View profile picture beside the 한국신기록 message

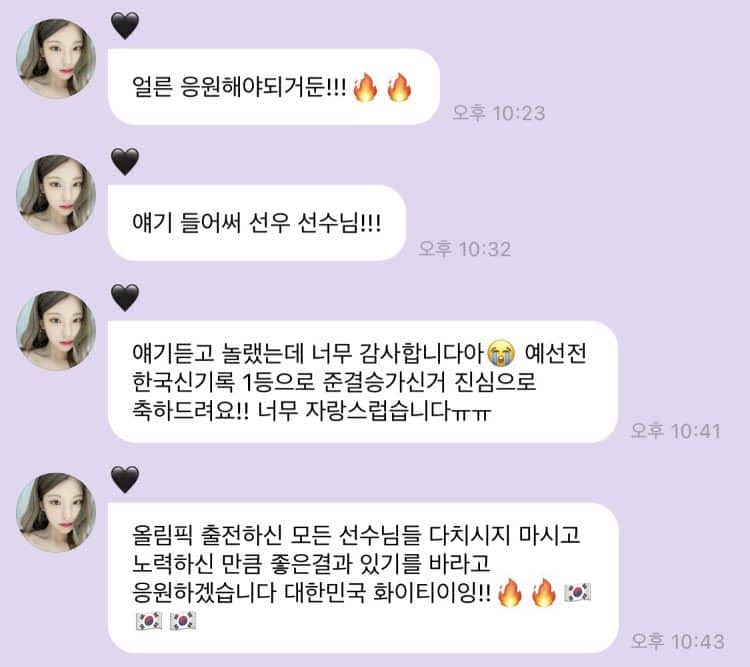57,330
